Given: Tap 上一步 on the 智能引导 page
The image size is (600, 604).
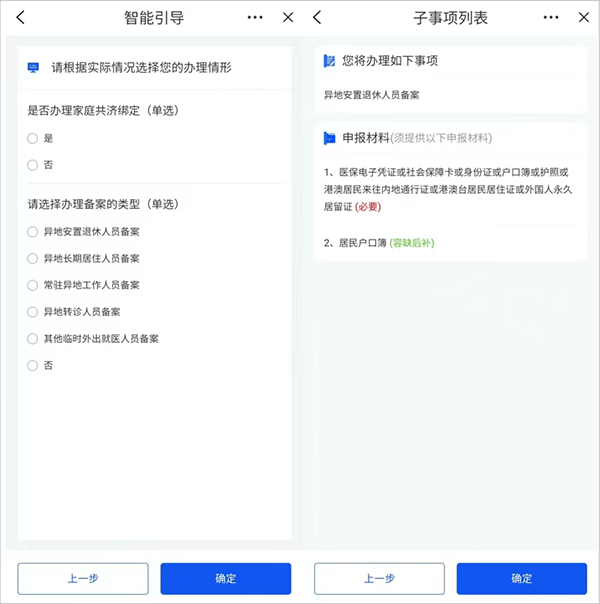Looking at the screenshot, I should click(83, 578).
